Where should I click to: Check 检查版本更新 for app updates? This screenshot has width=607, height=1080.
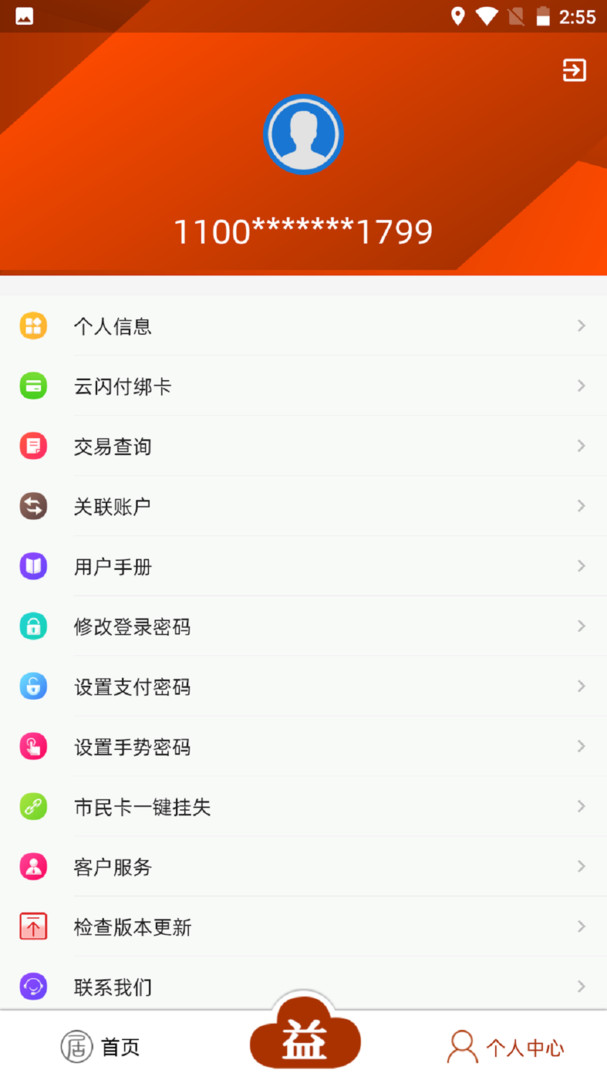click(303, 926)
